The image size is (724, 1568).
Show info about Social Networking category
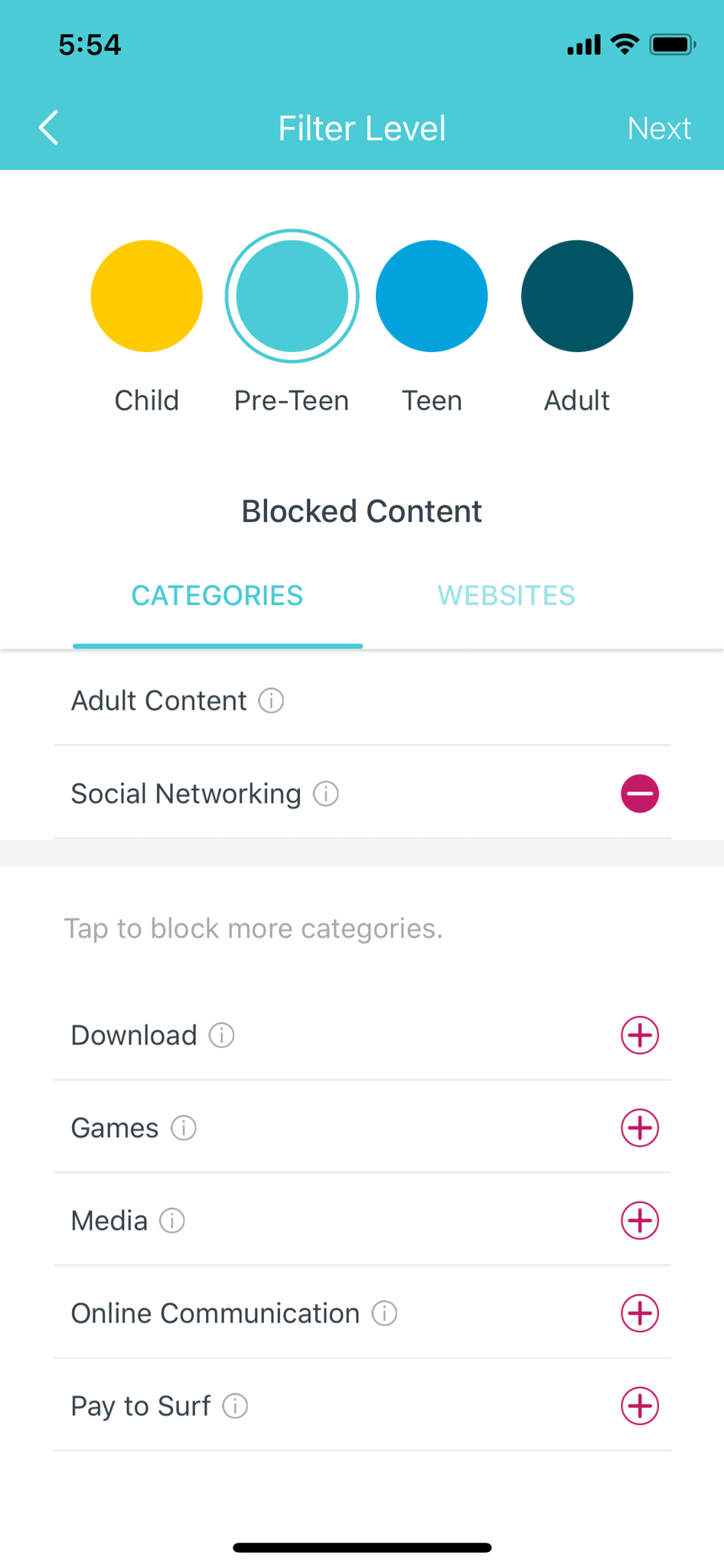click(326, 794)
